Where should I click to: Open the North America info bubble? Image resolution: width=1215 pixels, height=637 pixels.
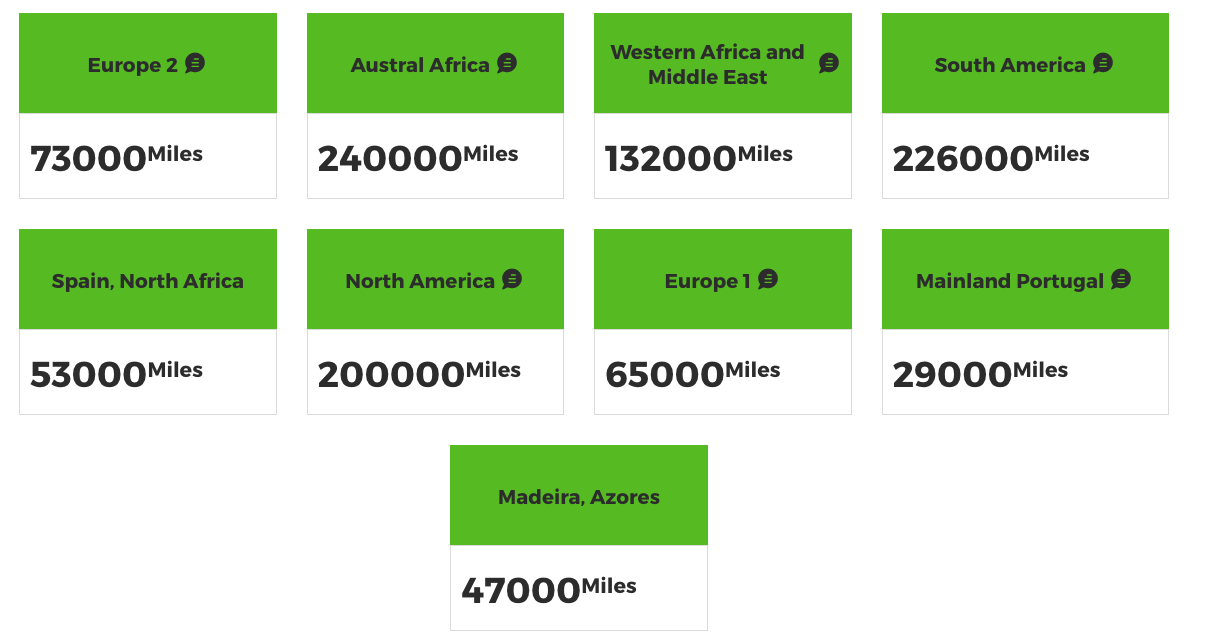512,279
